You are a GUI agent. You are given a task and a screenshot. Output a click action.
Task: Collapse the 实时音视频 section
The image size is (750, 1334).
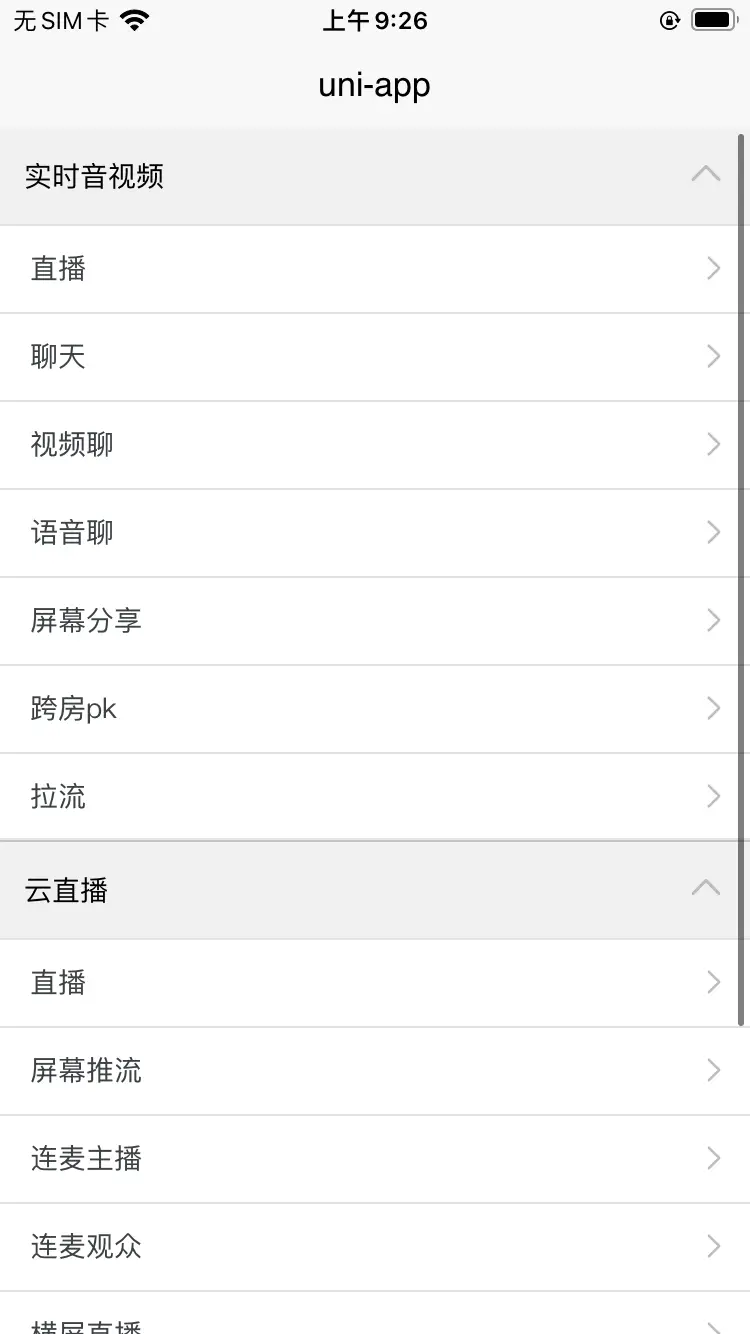pos(375,176)
